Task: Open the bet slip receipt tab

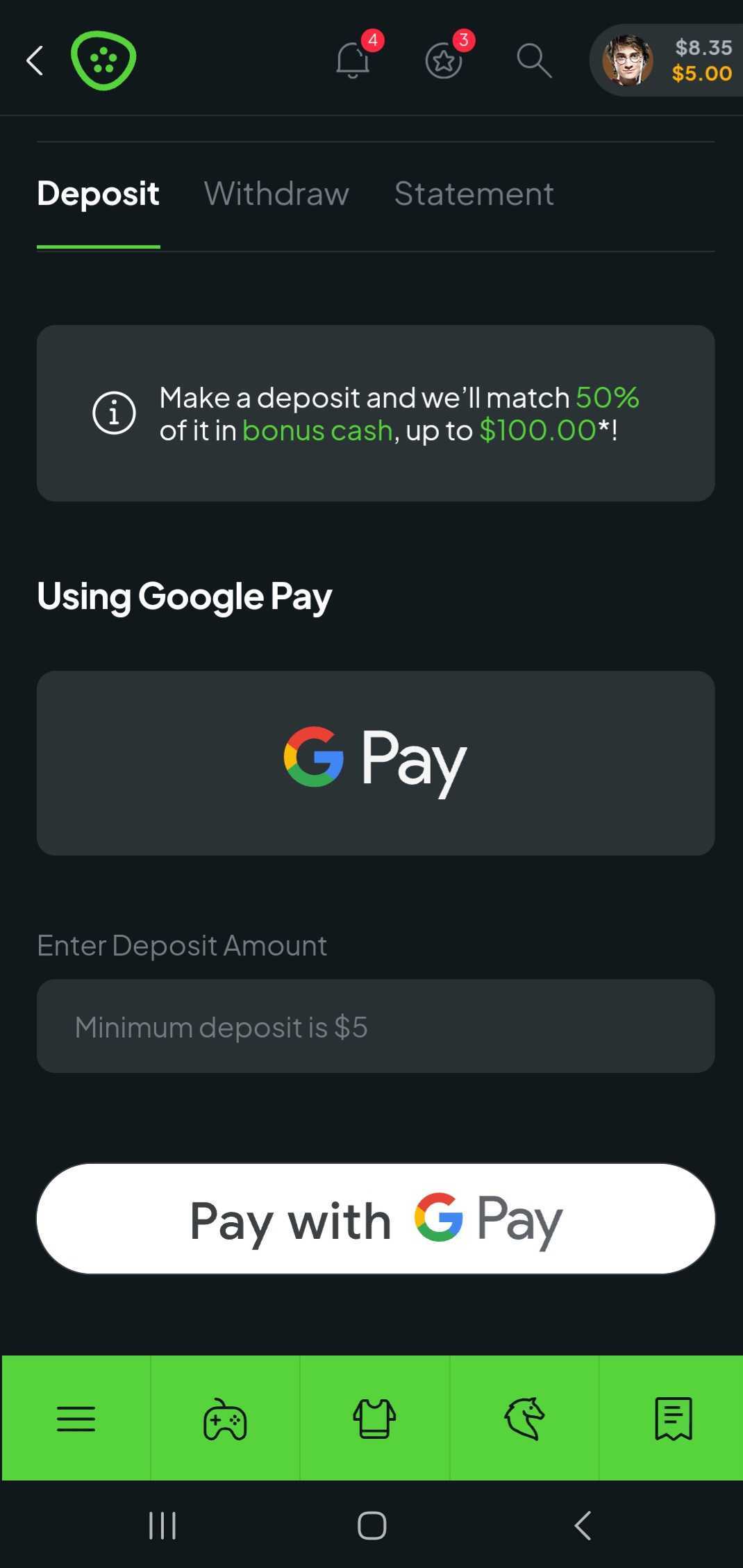Action: pos(672,1419)
